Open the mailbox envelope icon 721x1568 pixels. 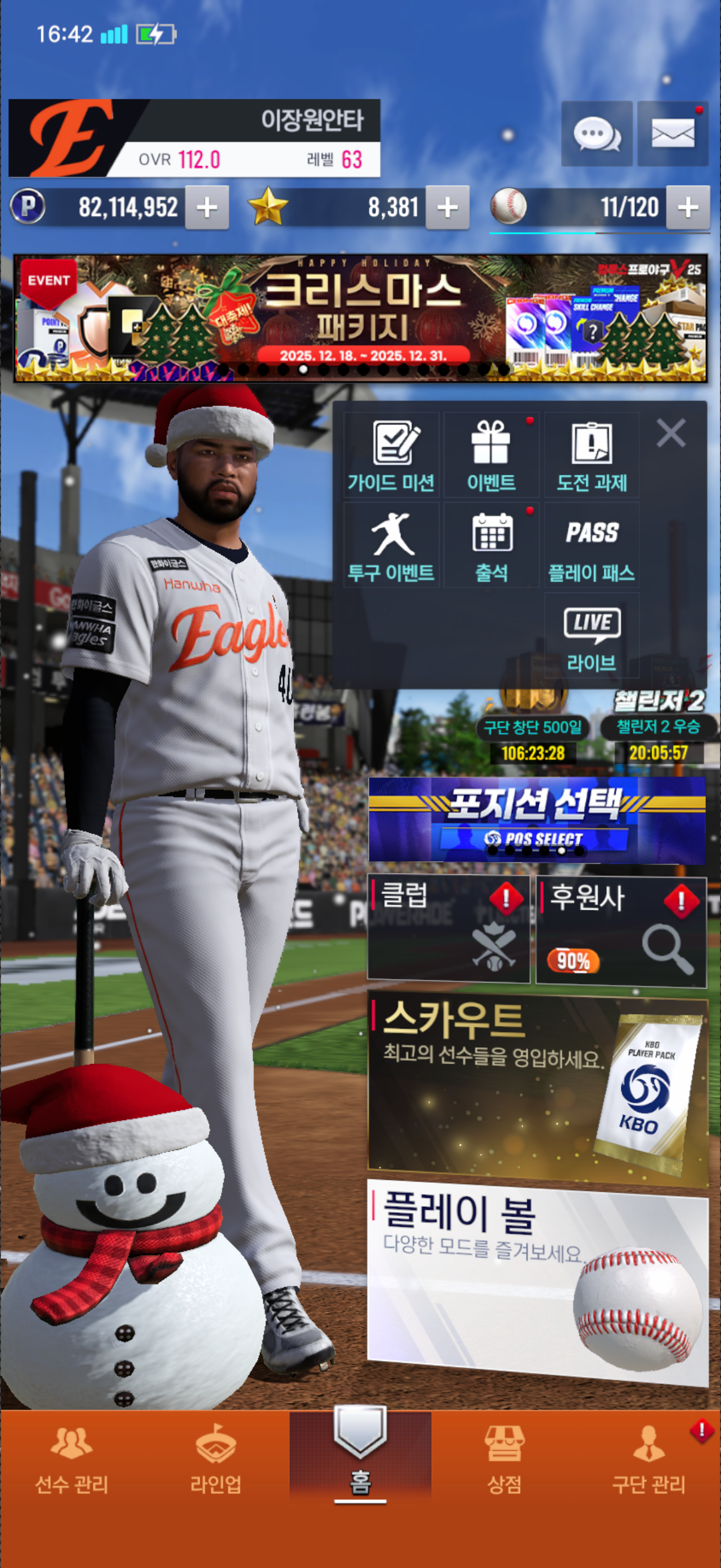click(673, 134)
